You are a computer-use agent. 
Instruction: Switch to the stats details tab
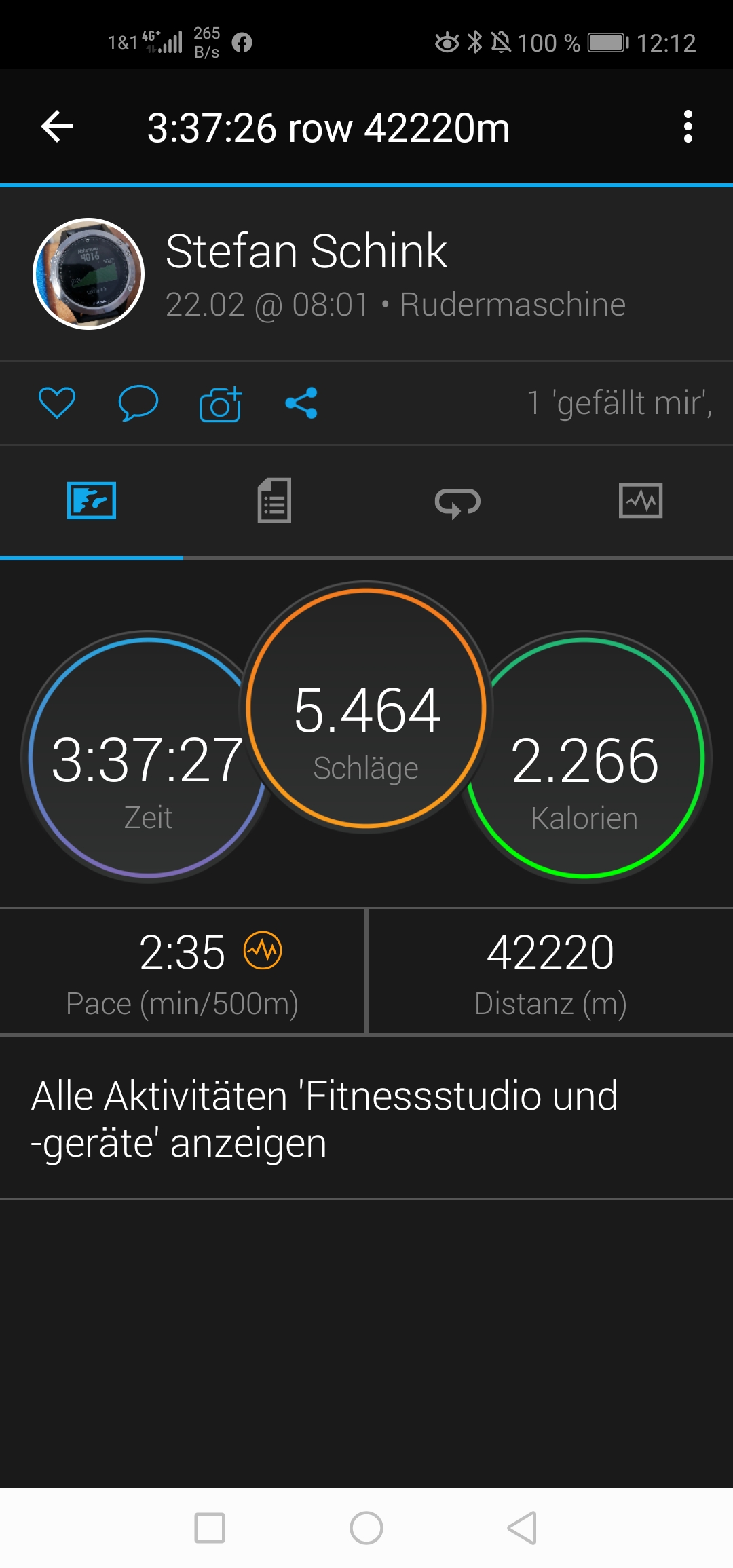pyautogui.click(x=274, y=501)
